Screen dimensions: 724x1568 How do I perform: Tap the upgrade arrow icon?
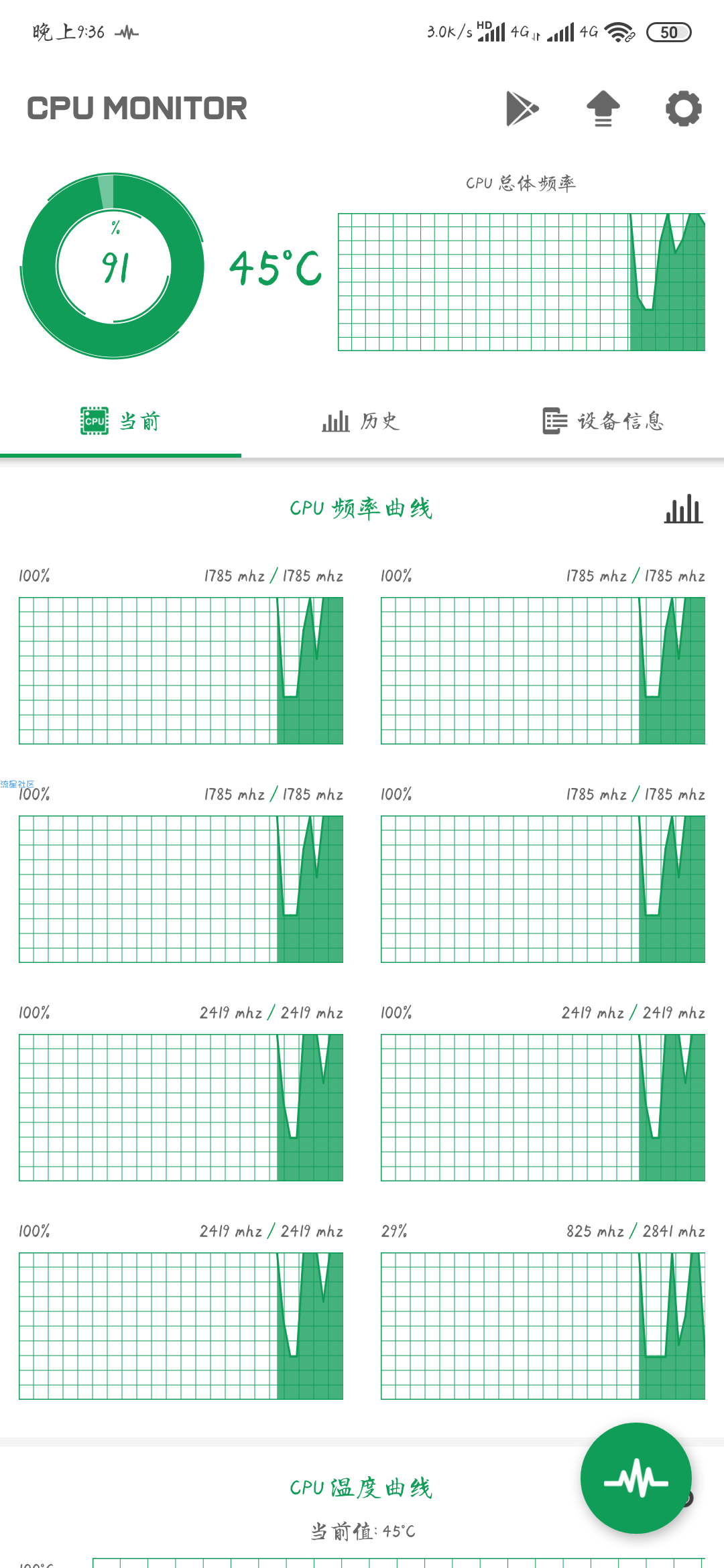(603, 109)
